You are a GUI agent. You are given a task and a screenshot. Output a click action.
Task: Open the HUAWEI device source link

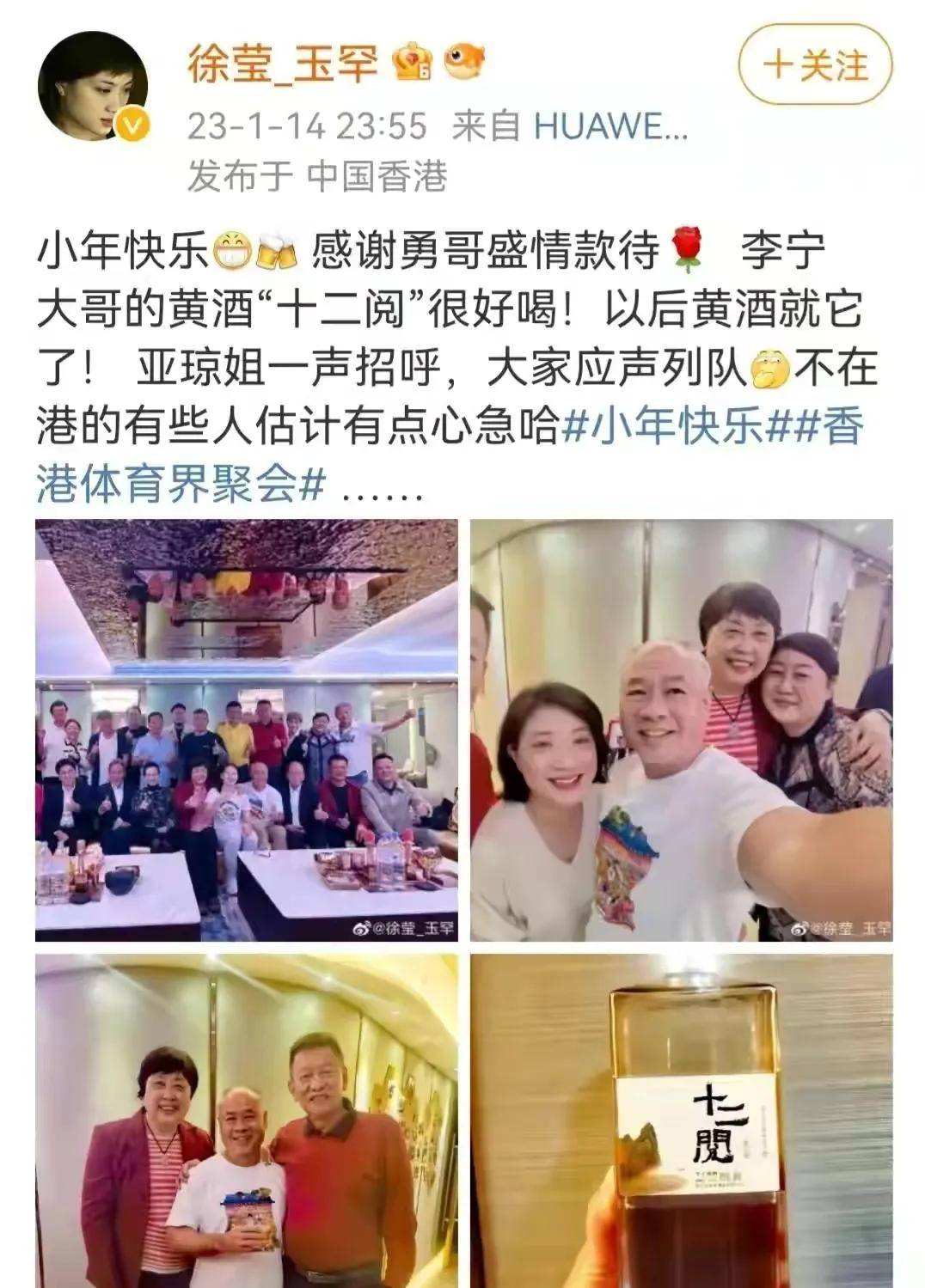click(610, 126)
